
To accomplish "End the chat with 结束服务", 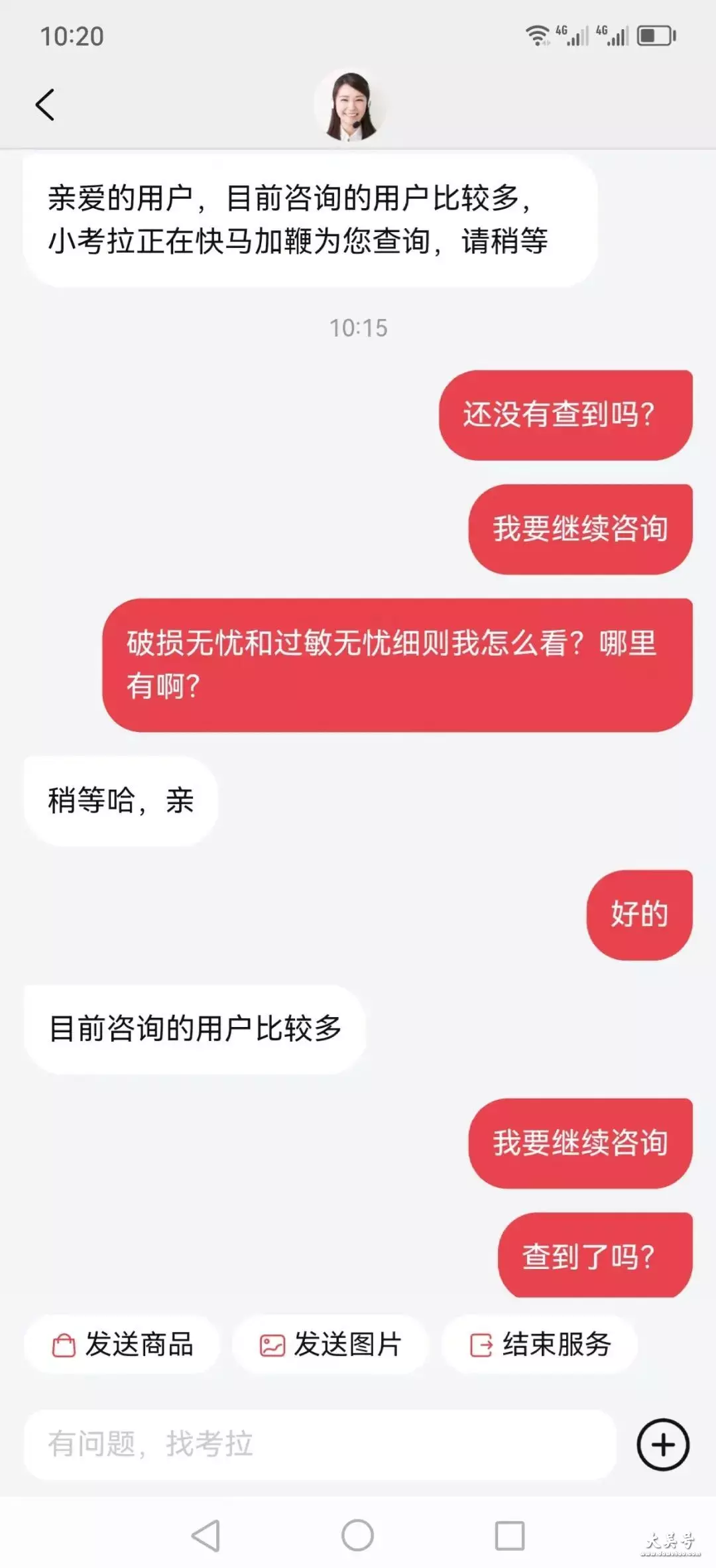I will (540, 1345).
